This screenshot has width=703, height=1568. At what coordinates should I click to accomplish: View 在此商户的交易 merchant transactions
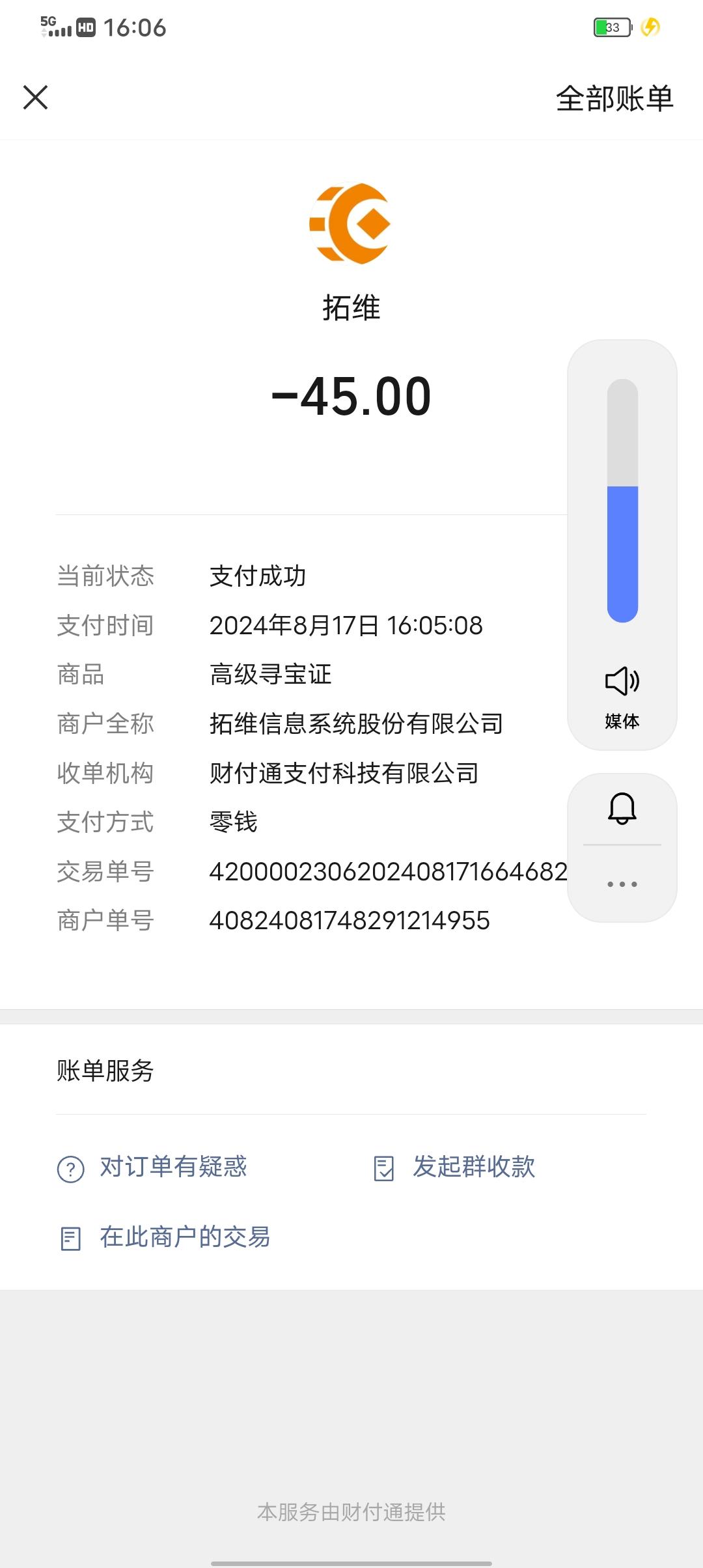(x=184, y=1237)
